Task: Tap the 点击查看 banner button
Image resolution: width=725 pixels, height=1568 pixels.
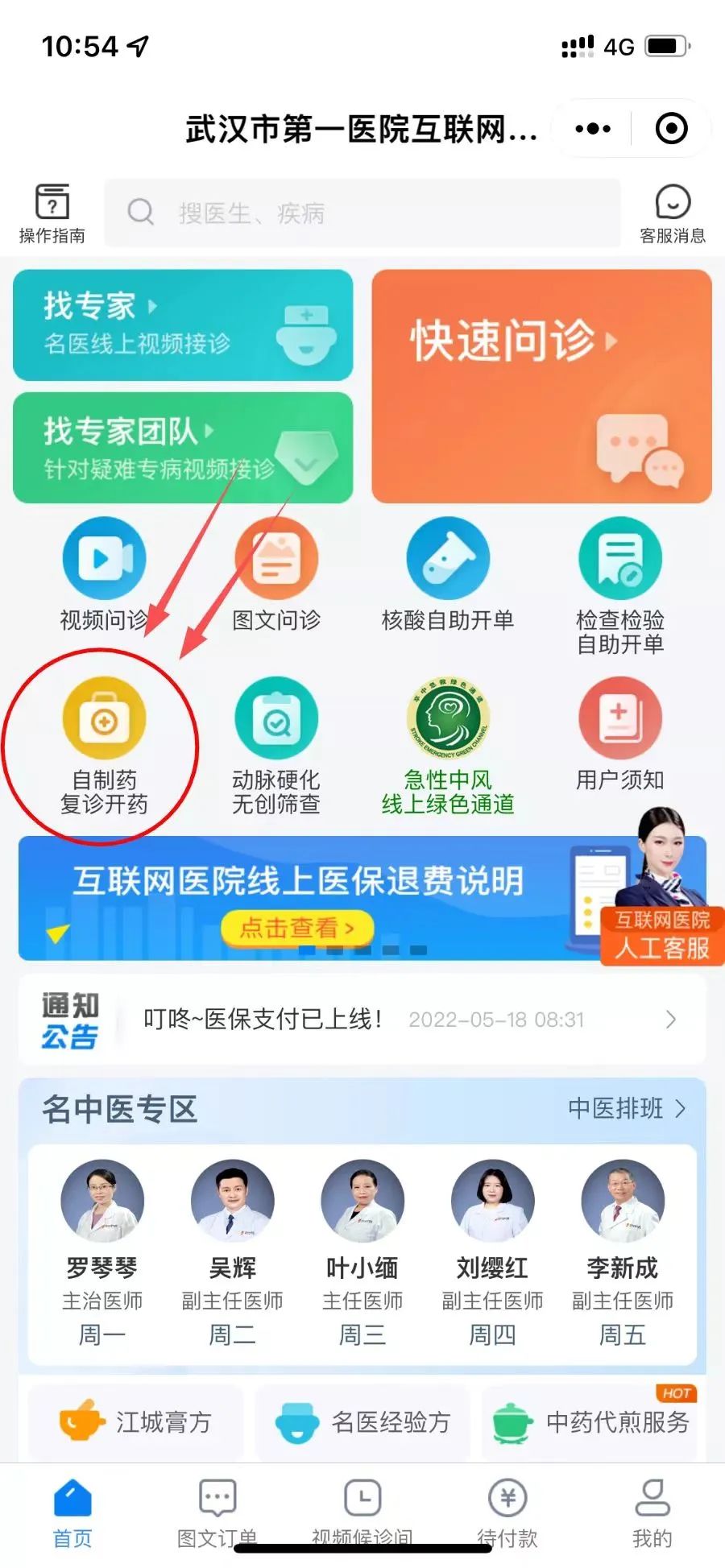Action: [x=297, y=929]
